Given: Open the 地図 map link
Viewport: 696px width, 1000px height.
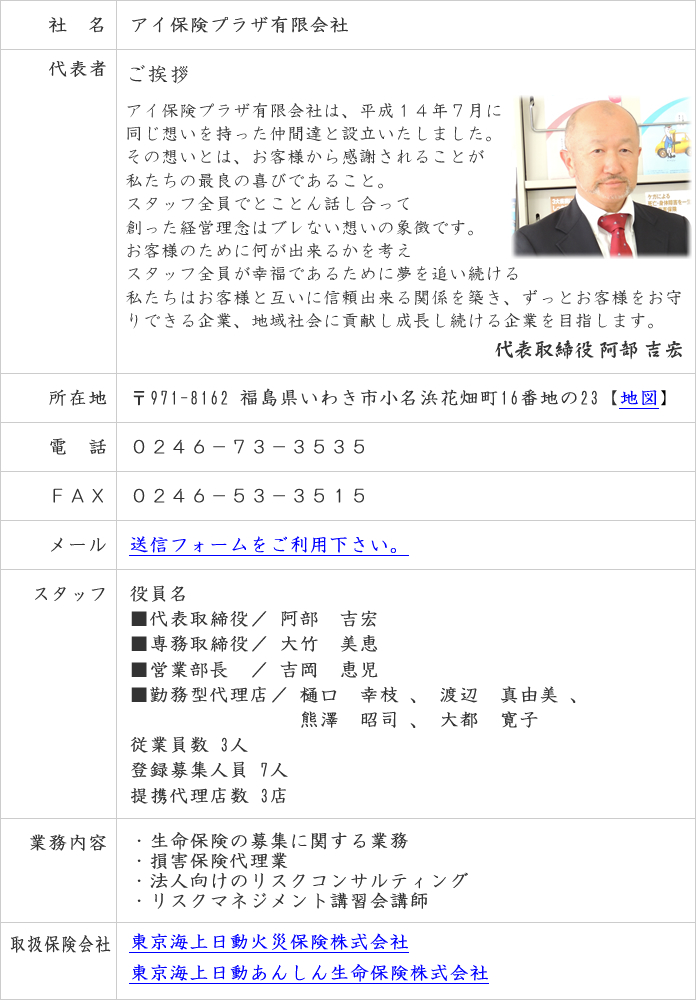Looking at the screenshot, I should [639, 398].
